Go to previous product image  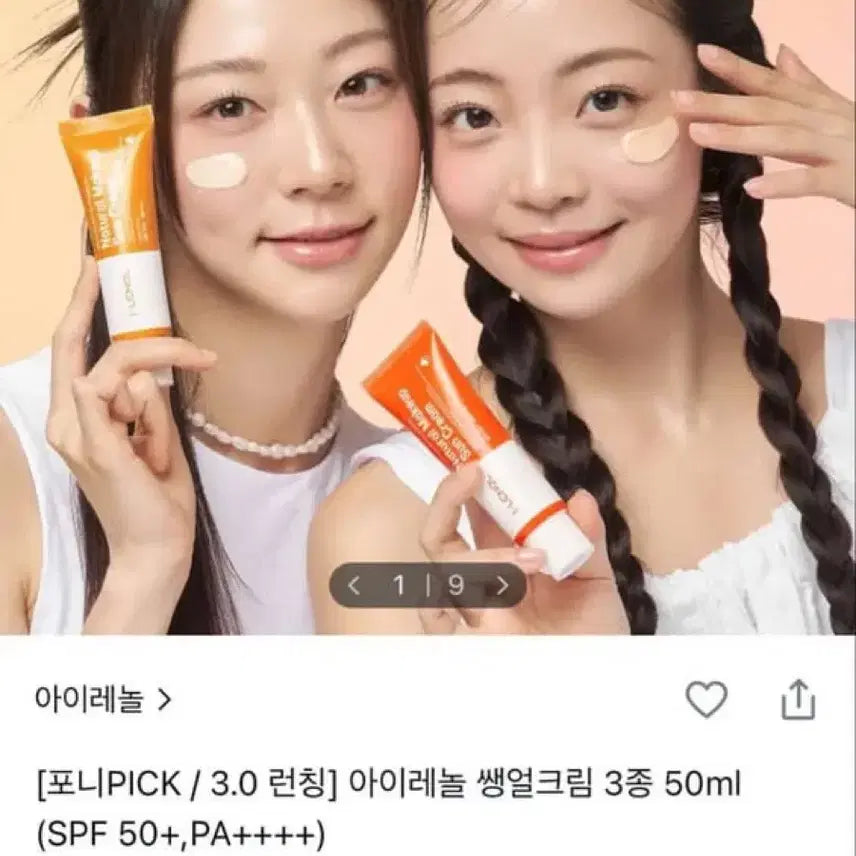point(353,586)
